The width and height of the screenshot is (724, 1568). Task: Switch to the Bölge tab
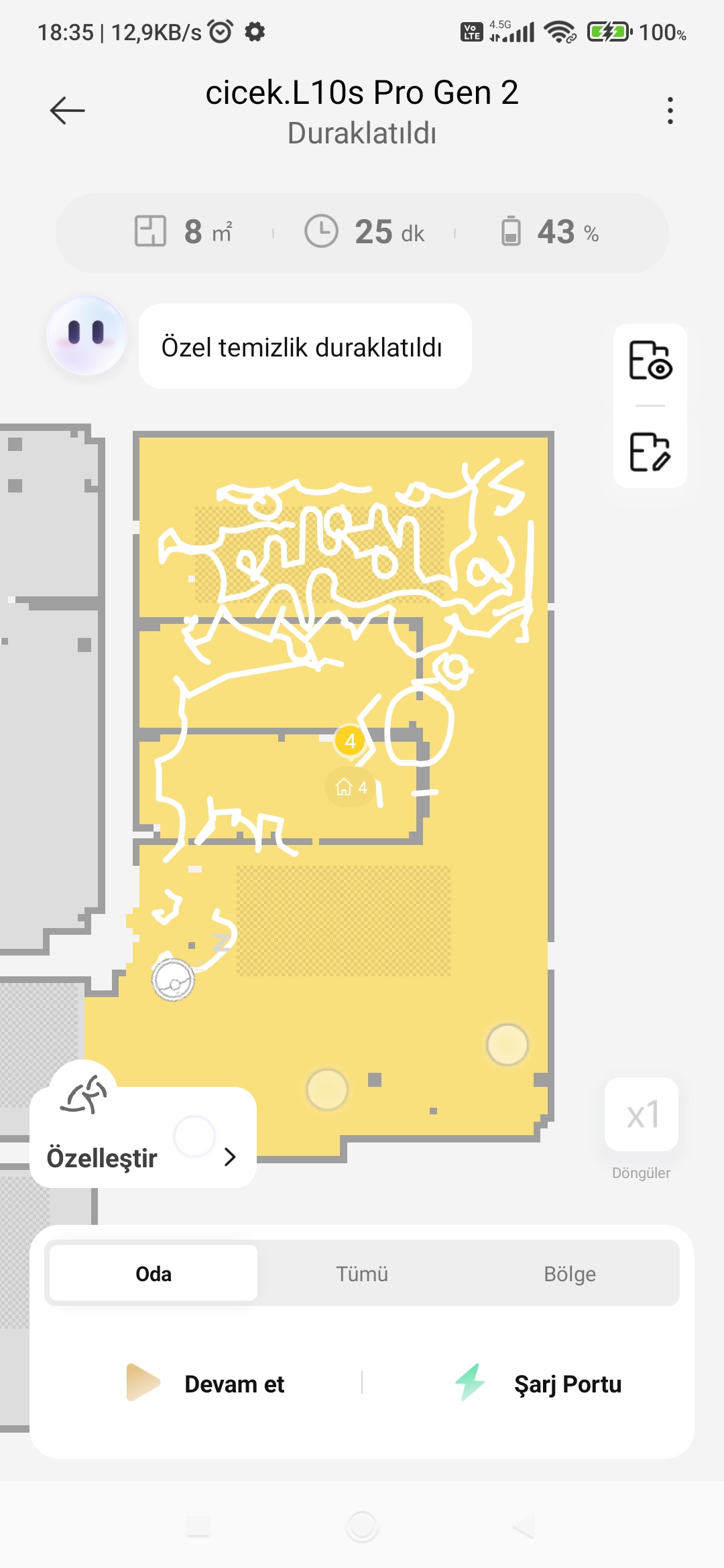tap(570, 1273)
